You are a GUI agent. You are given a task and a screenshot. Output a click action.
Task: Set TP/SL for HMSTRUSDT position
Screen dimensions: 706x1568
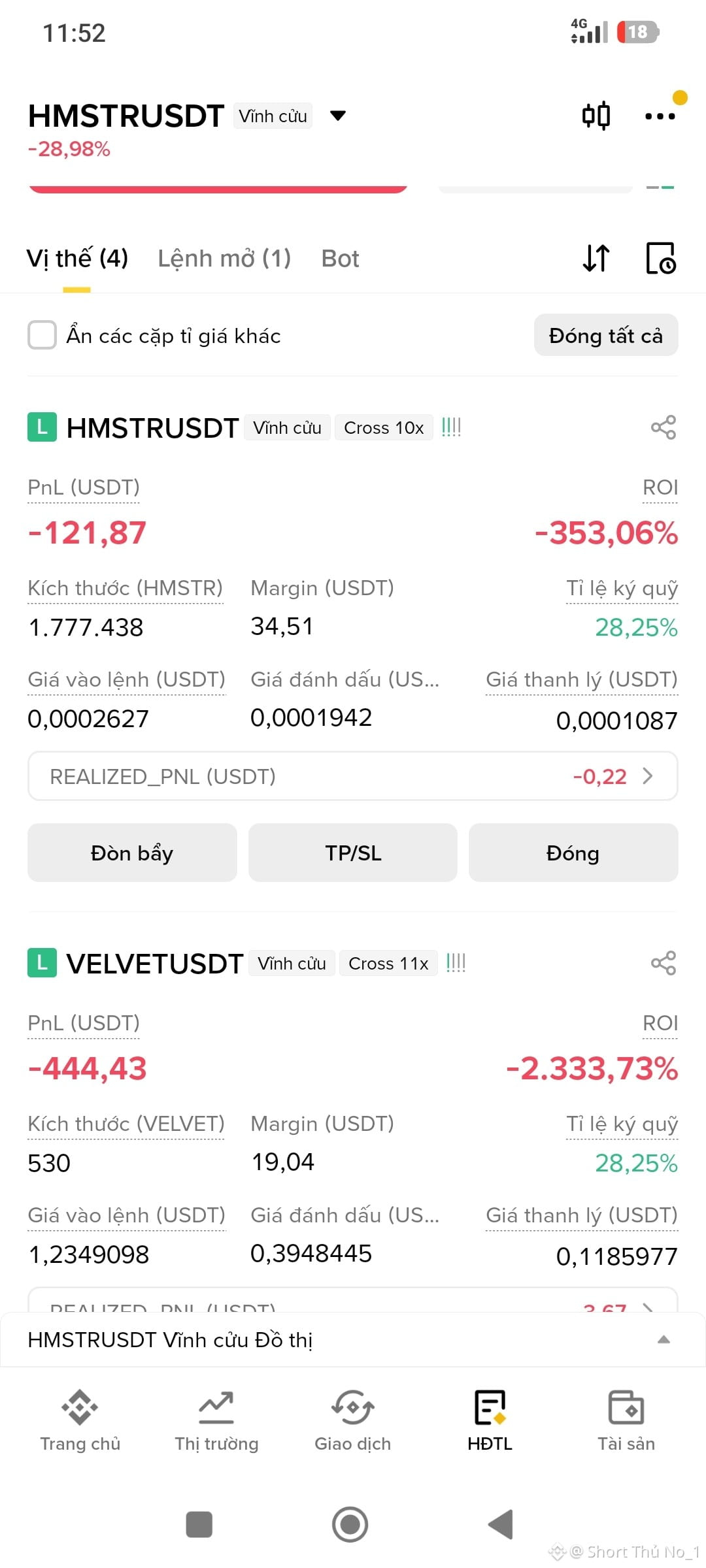point(353,853)
